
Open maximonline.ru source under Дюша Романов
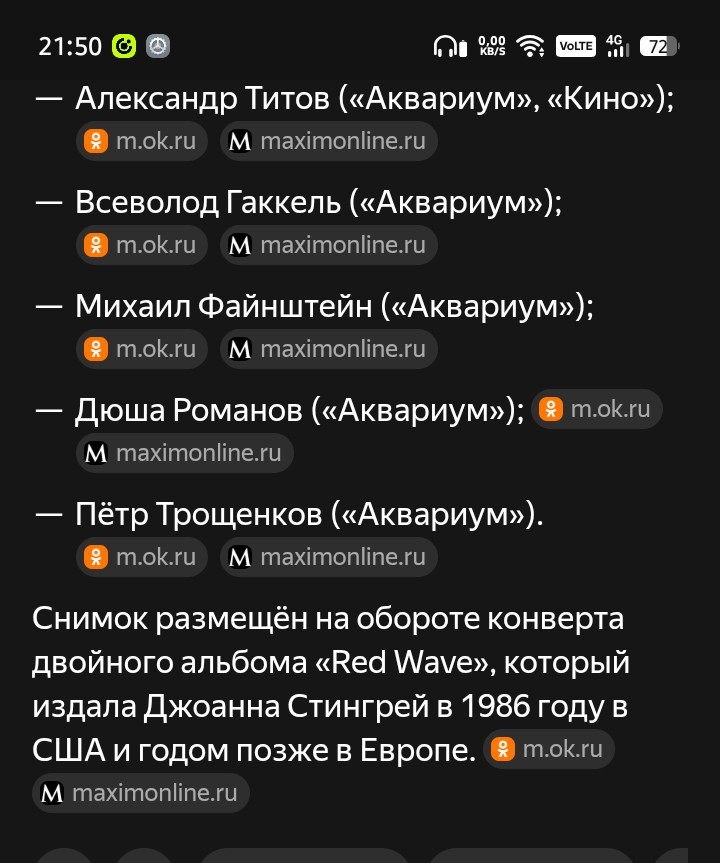184,453
